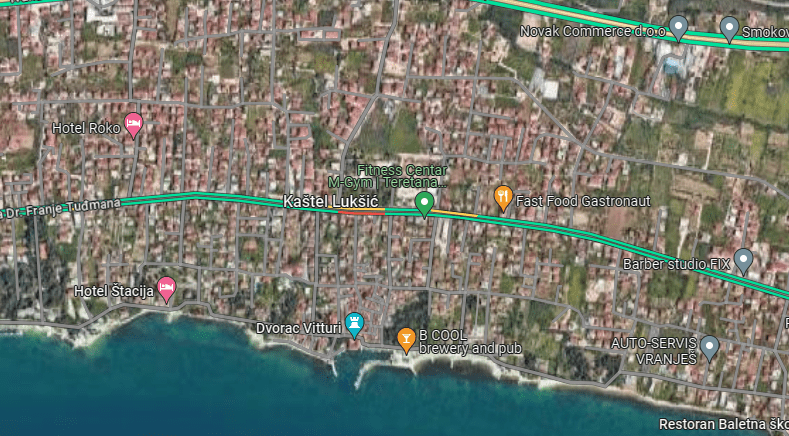Open Fitness Centar M-Gym marker
The image size is (789, 436).
tap(424, 204)
